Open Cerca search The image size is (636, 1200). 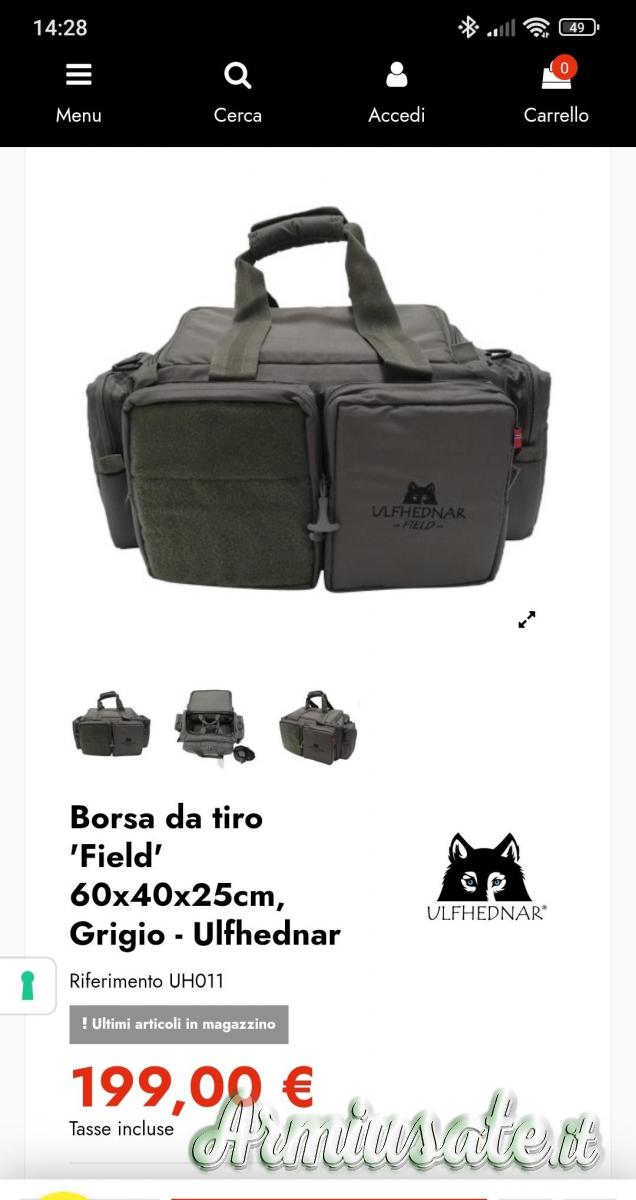click(237, 92)
